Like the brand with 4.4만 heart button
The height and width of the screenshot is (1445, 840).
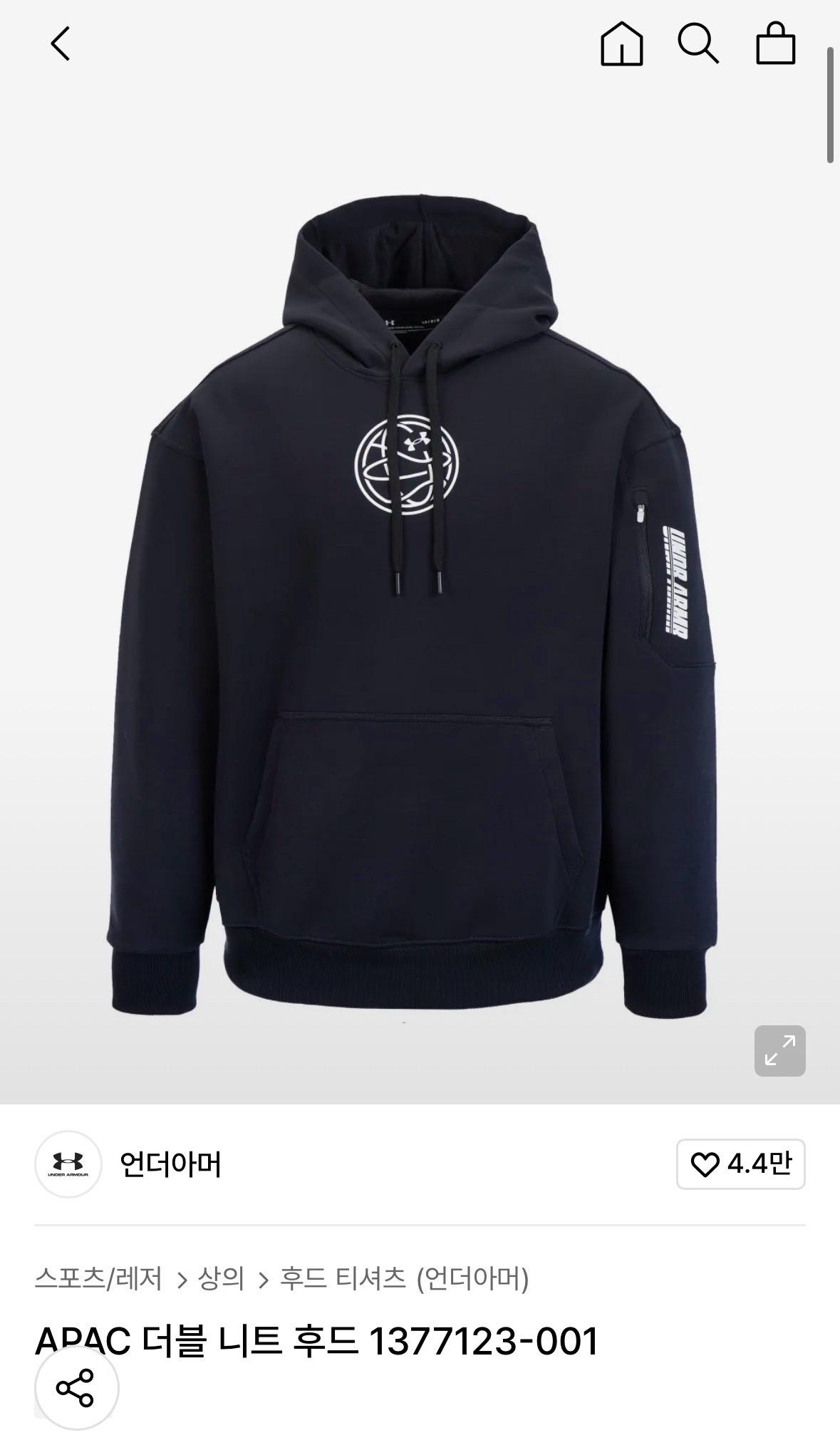(x=741, y=1164)
